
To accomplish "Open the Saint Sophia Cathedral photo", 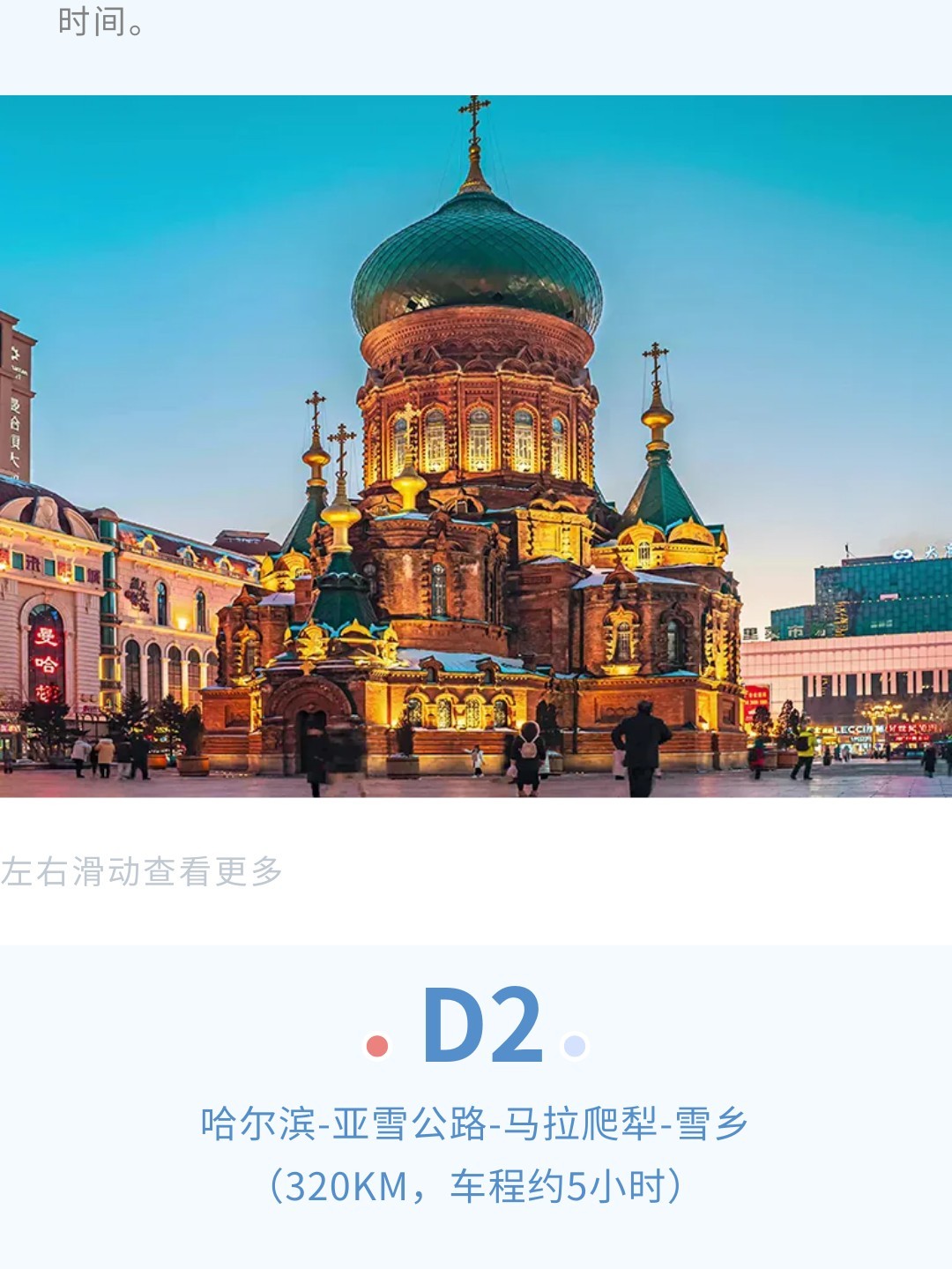I will pyautogui.click(x=476, y=446).
